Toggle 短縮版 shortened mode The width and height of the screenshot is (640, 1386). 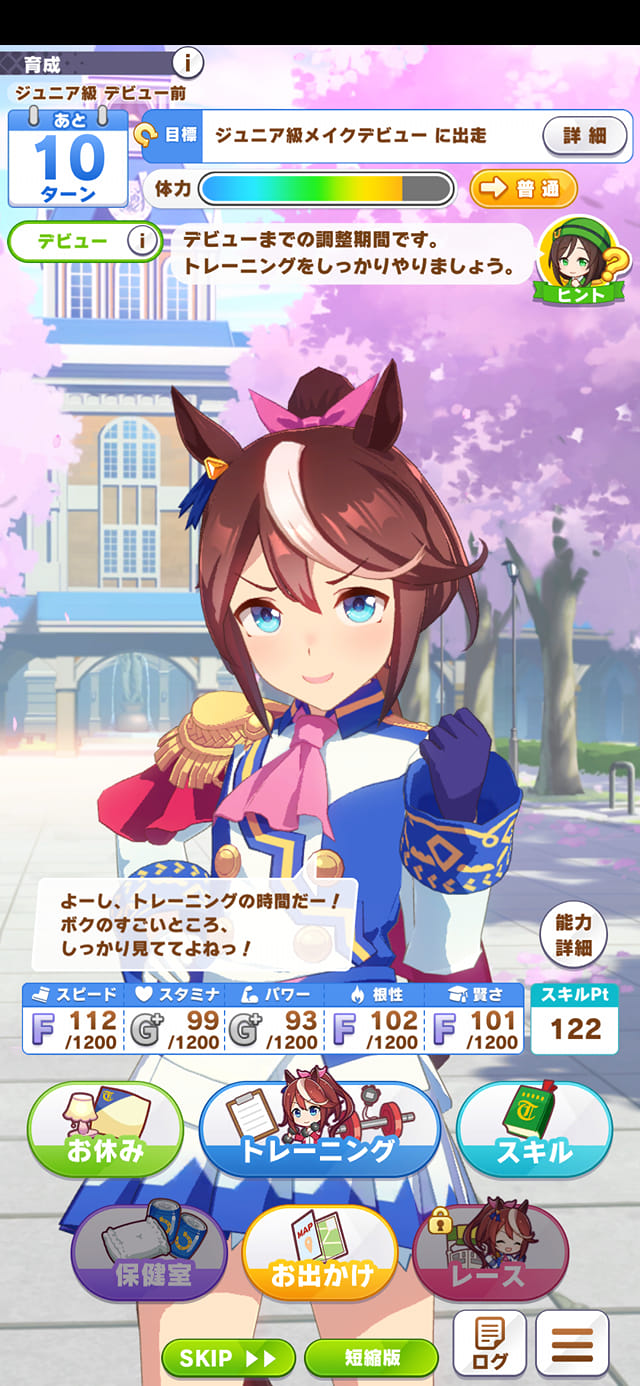371,1358
